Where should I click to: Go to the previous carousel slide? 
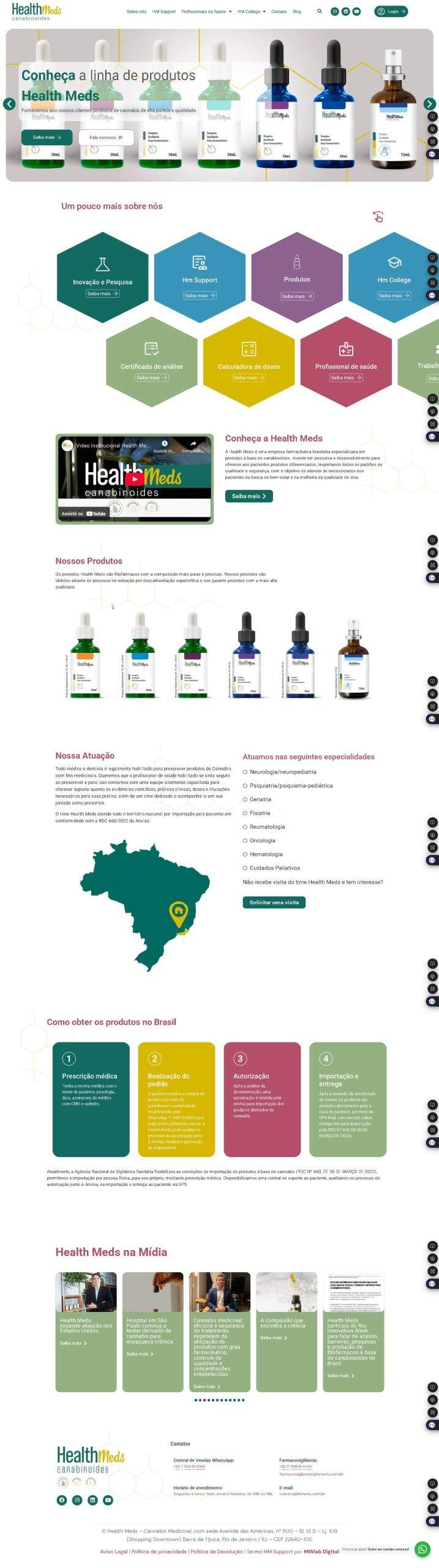(x=9, y=104)
